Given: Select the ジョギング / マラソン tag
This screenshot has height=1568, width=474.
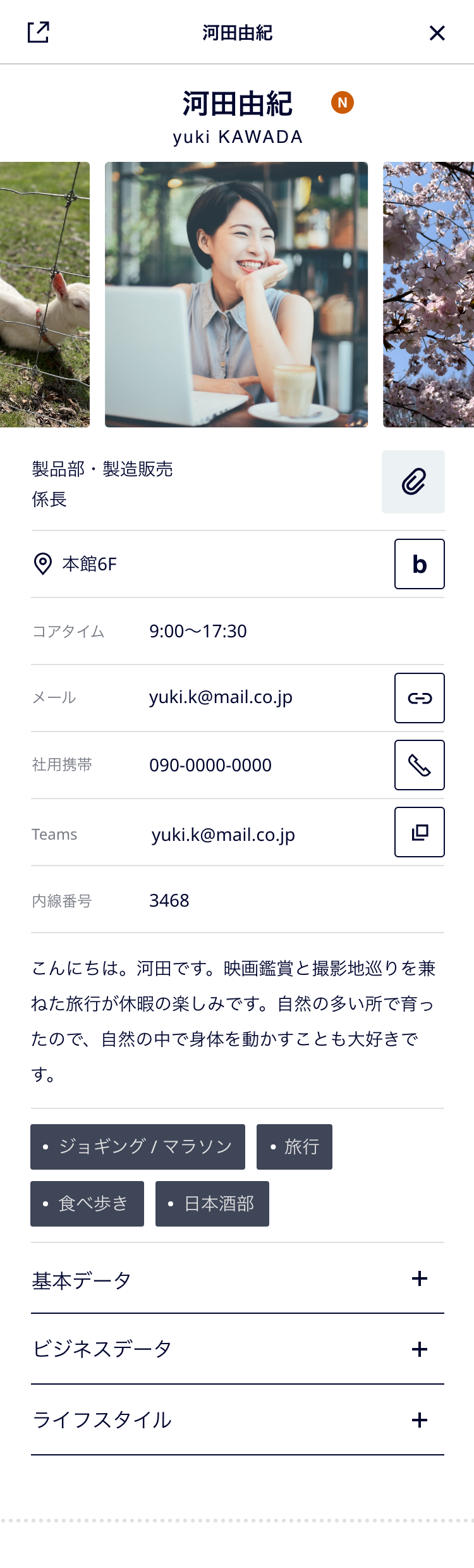Looking at the screenshot, I should [138, 1147].
